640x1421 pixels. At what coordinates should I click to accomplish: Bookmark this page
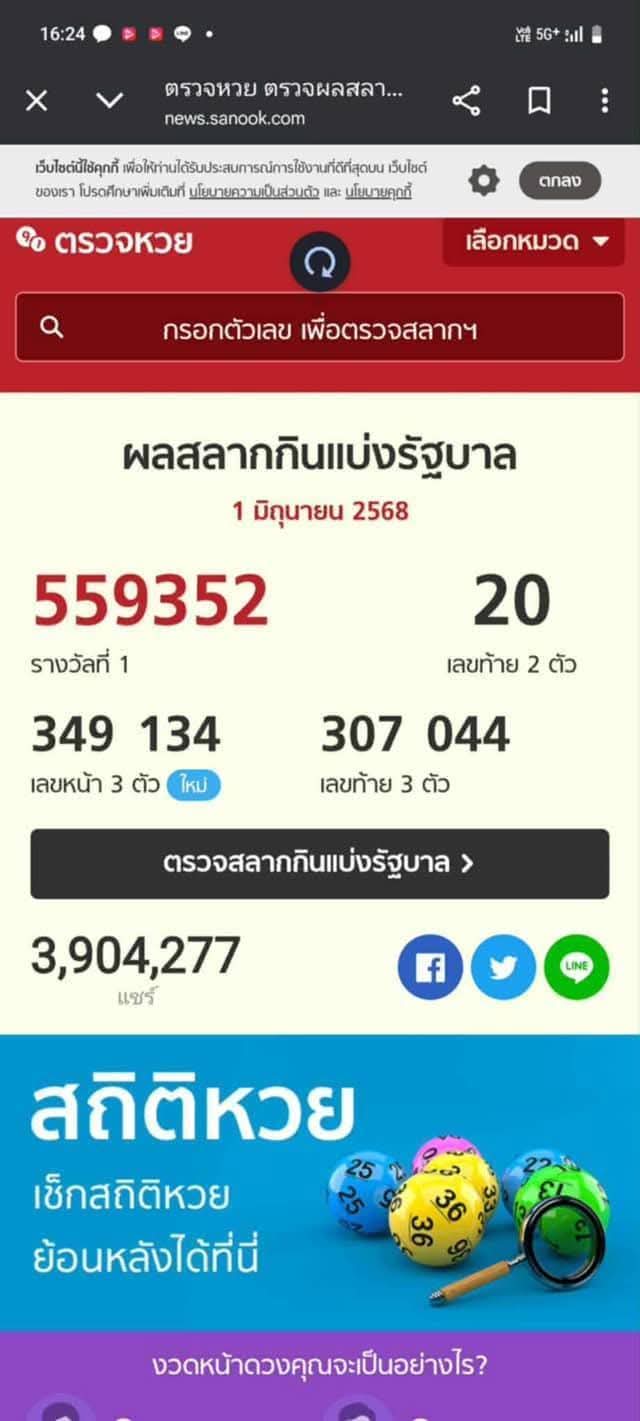(x=539, y=101)
